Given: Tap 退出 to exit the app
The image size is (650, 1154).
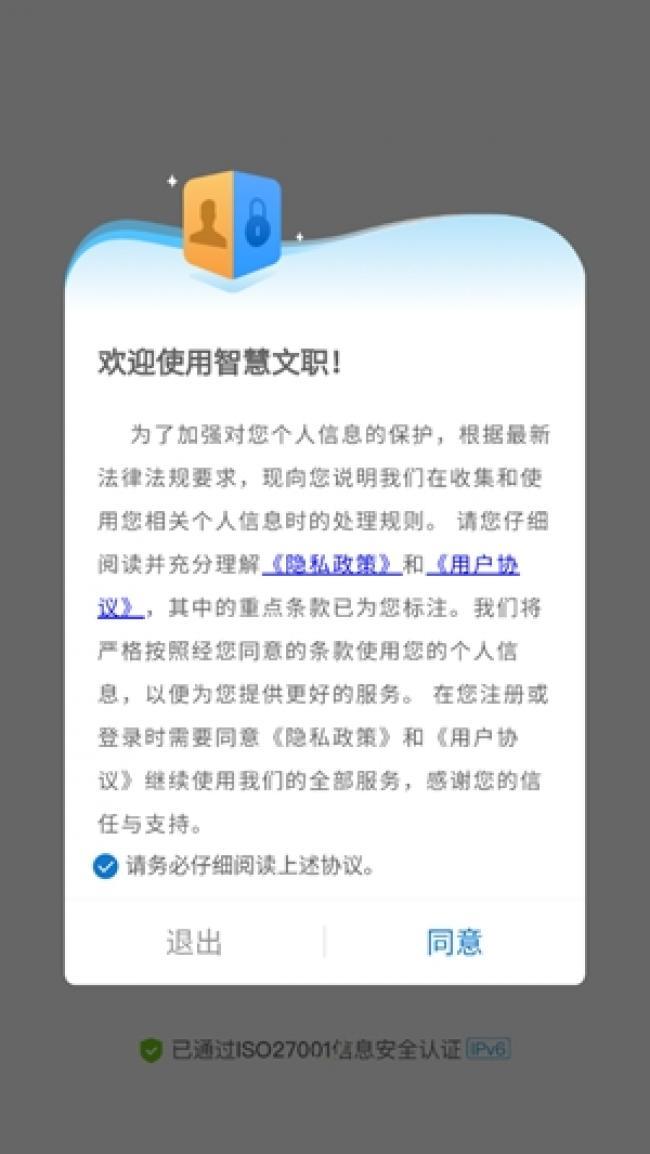Looking at the screenshot, I should [x=194, y=942].
